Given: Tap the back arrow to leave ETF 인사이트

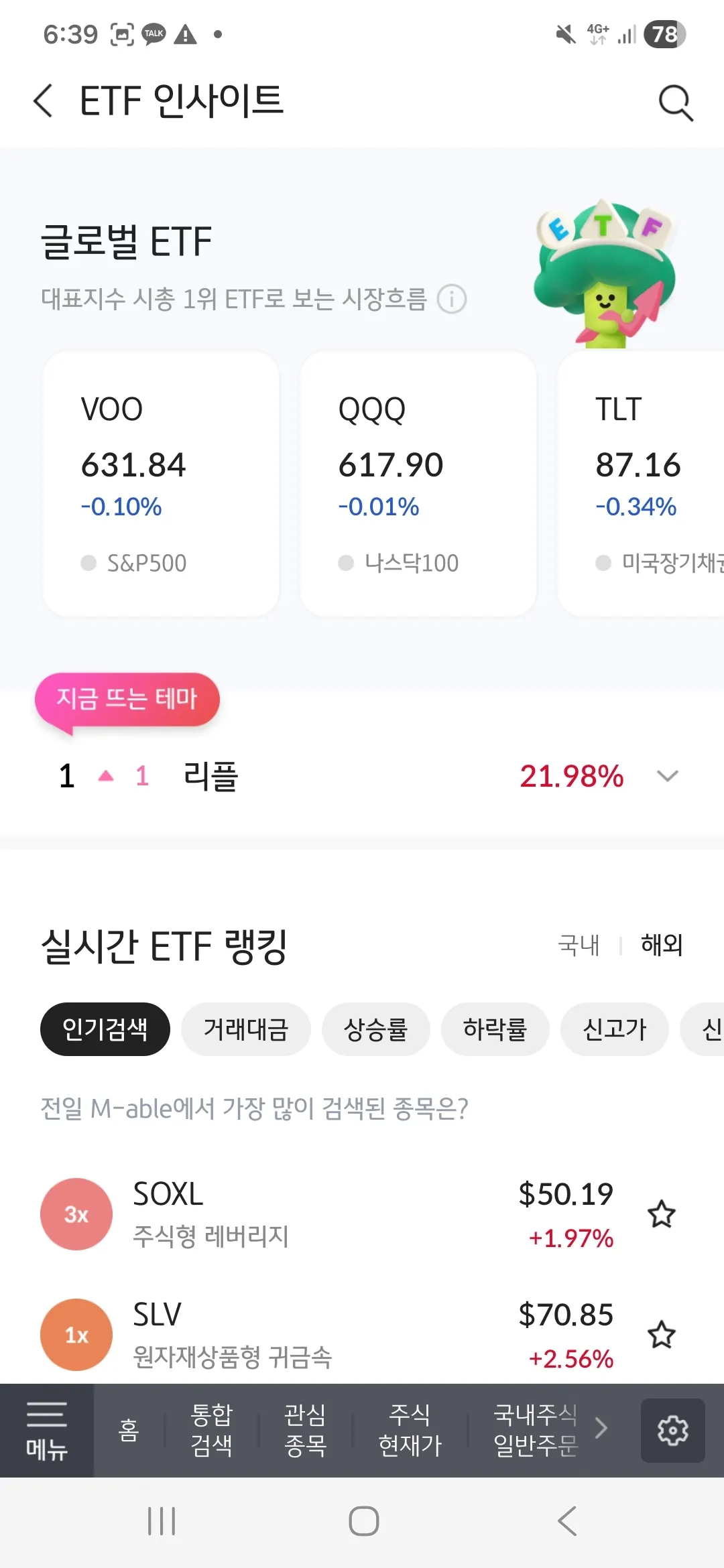Looking at the screenshot, I should tap(43, 102).
